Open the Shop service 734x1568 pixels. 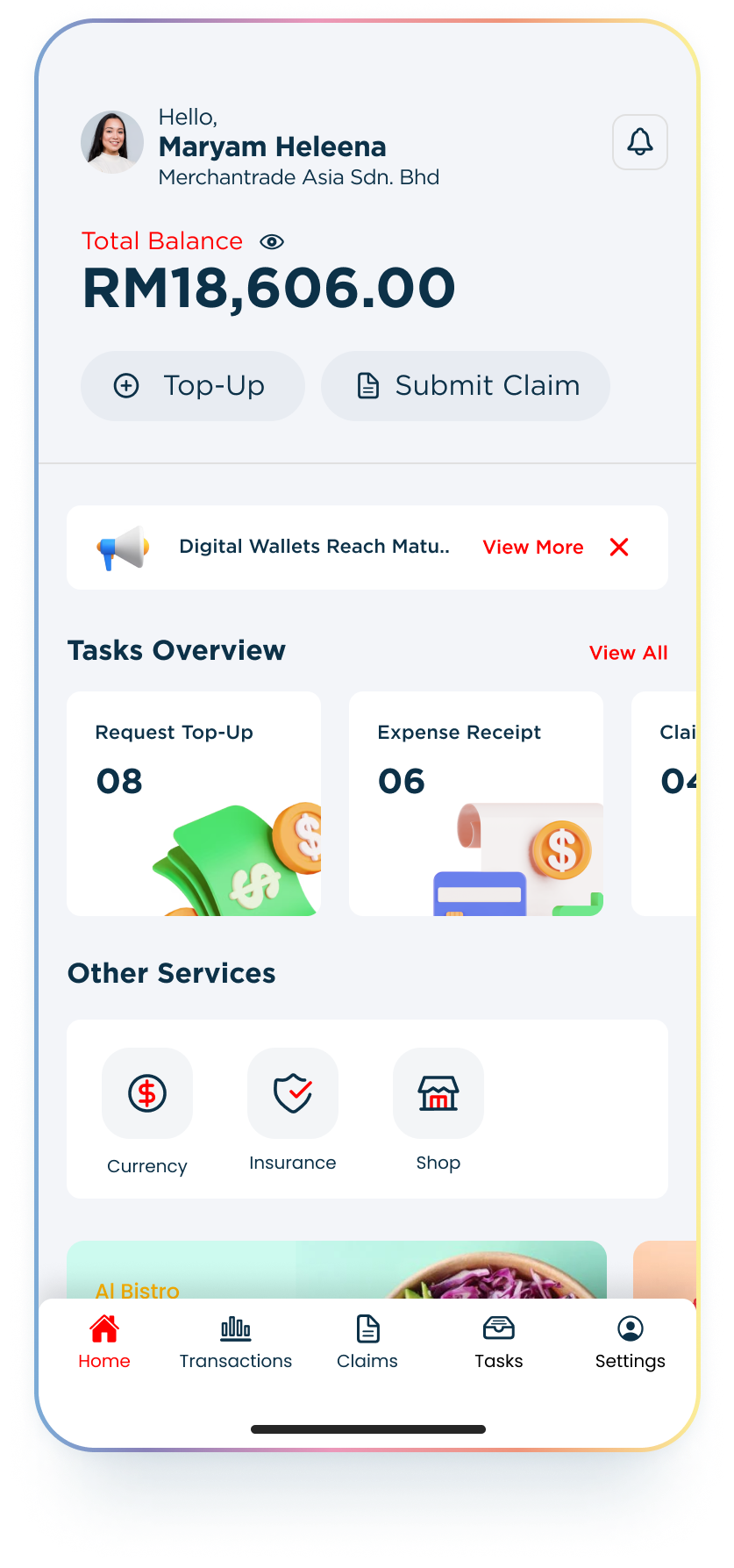point(438,1094)
